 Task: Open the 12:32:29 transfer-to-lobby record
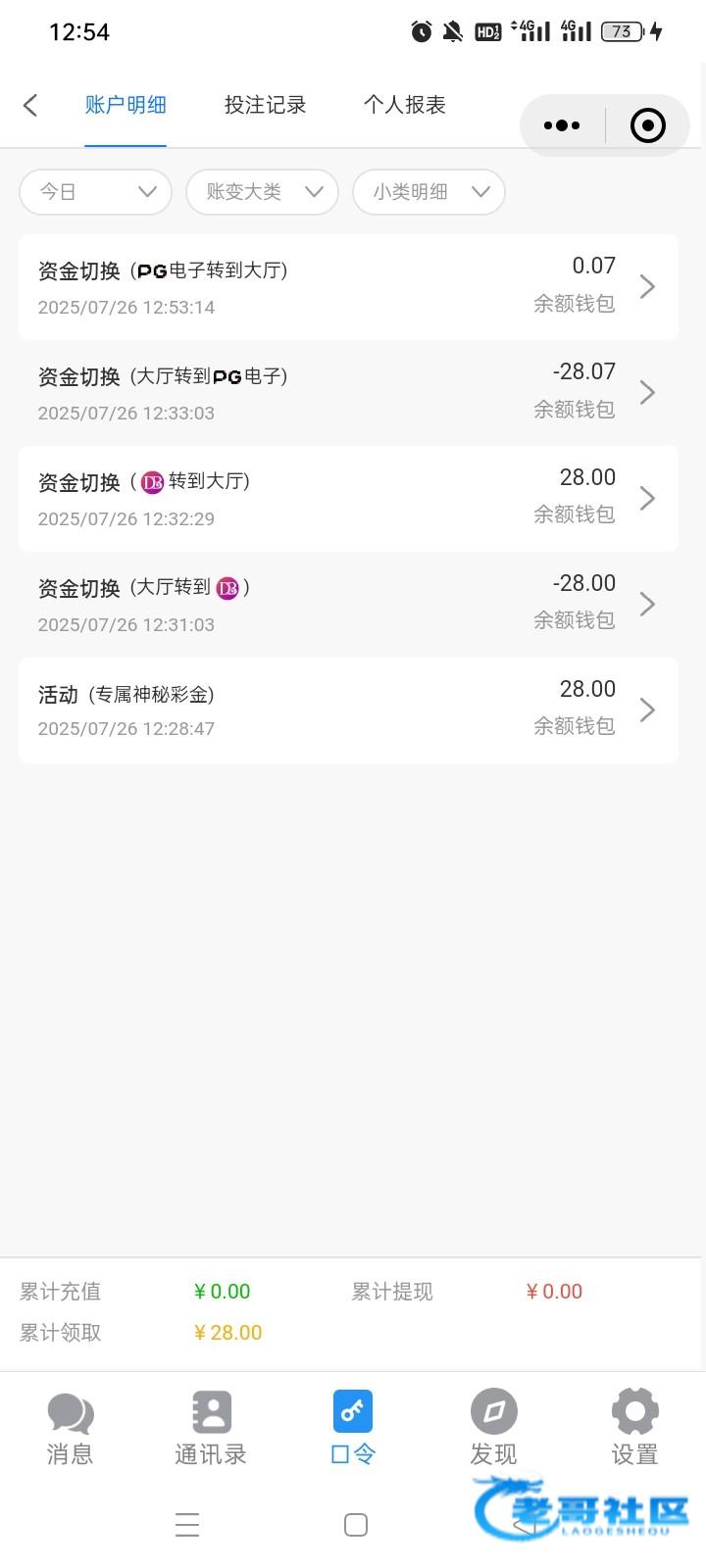point(348,498)
